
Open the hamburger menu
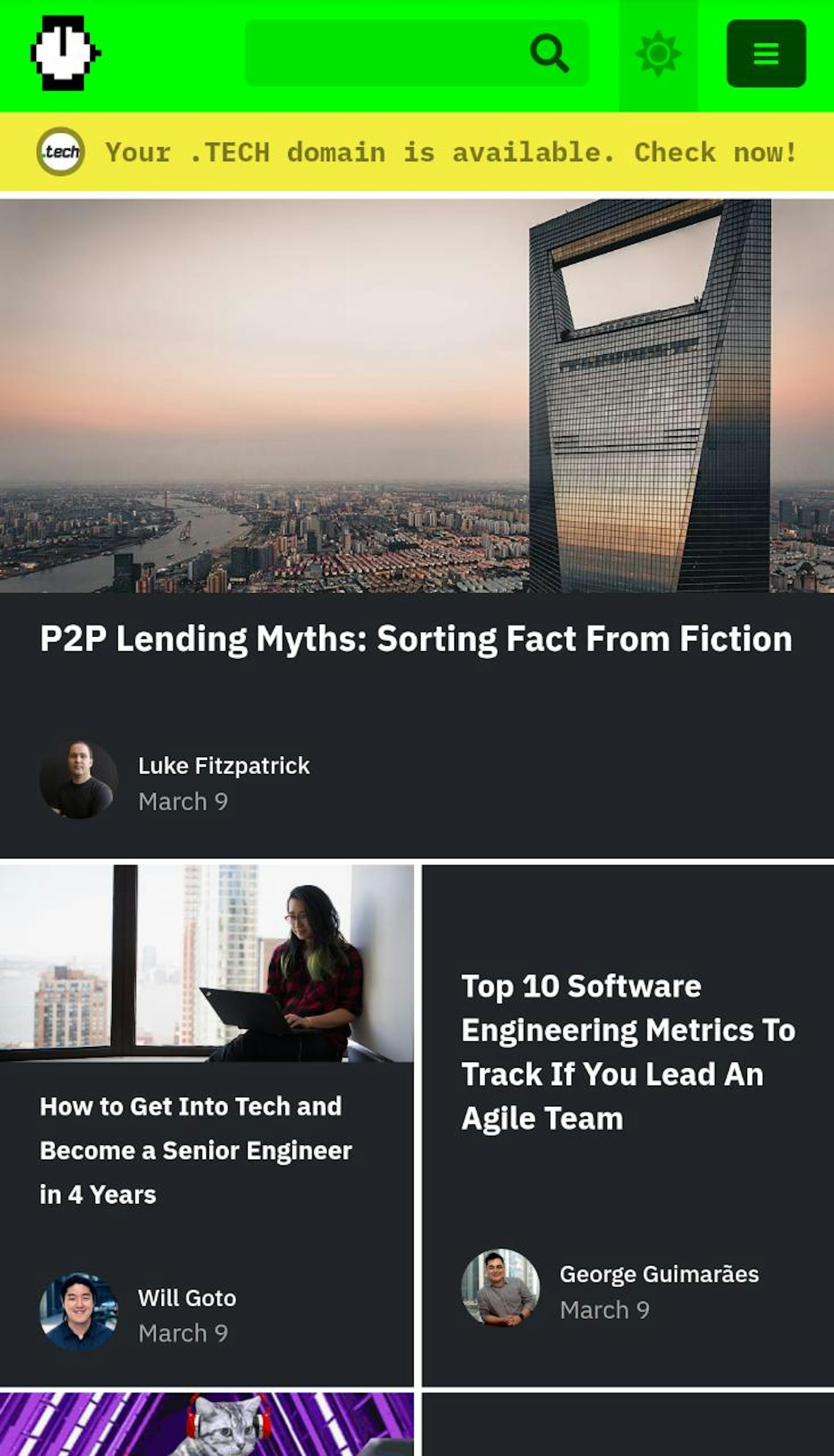766,53
